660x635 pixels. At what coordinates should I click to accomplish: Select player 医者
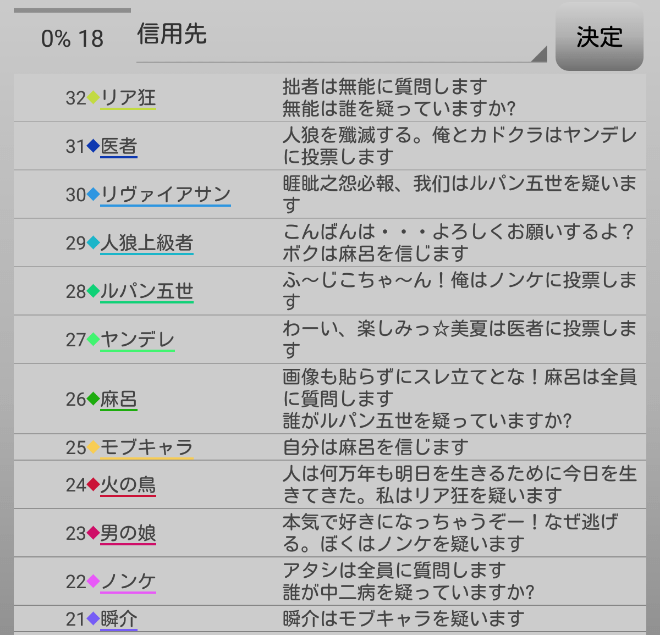click(118, 147)
